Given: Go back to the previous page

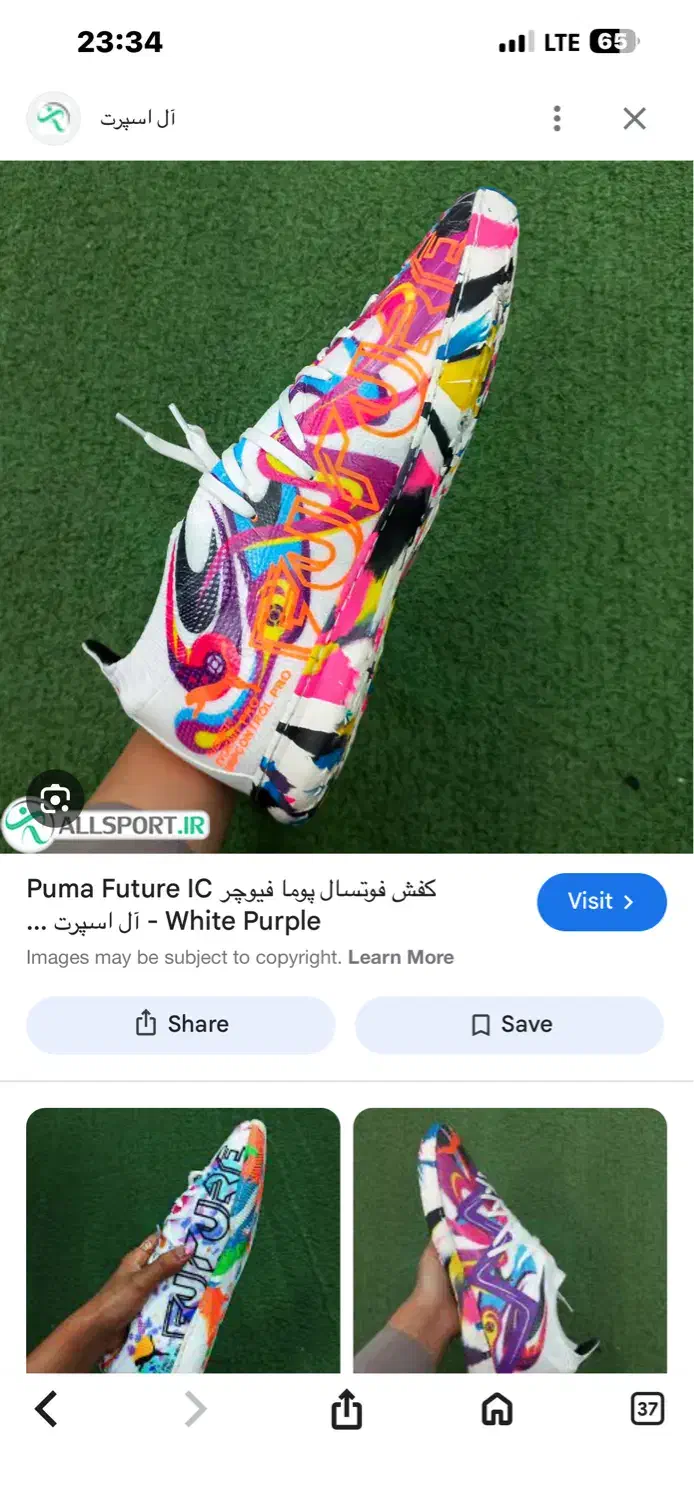Looking at the screenshot, I should pos(46,1409).
